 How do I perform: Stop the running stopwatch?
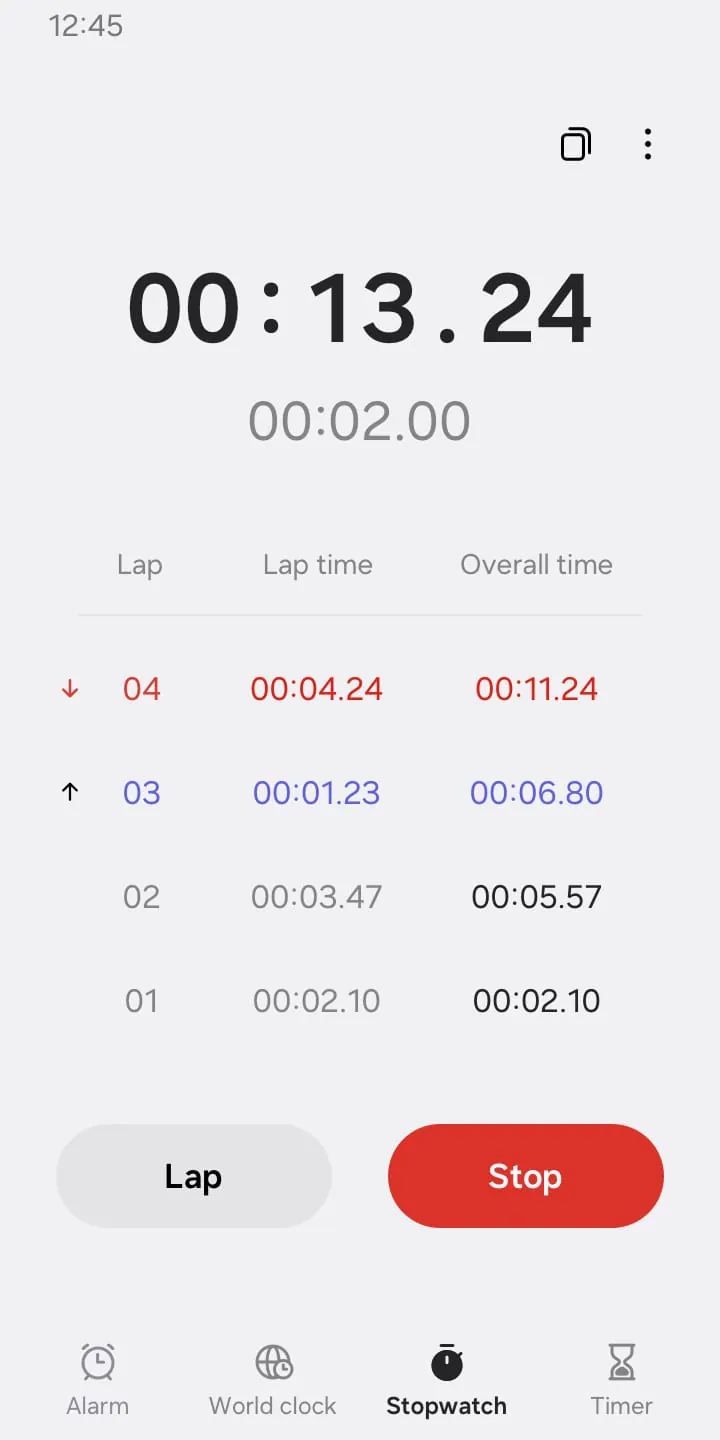(525, 1176)
